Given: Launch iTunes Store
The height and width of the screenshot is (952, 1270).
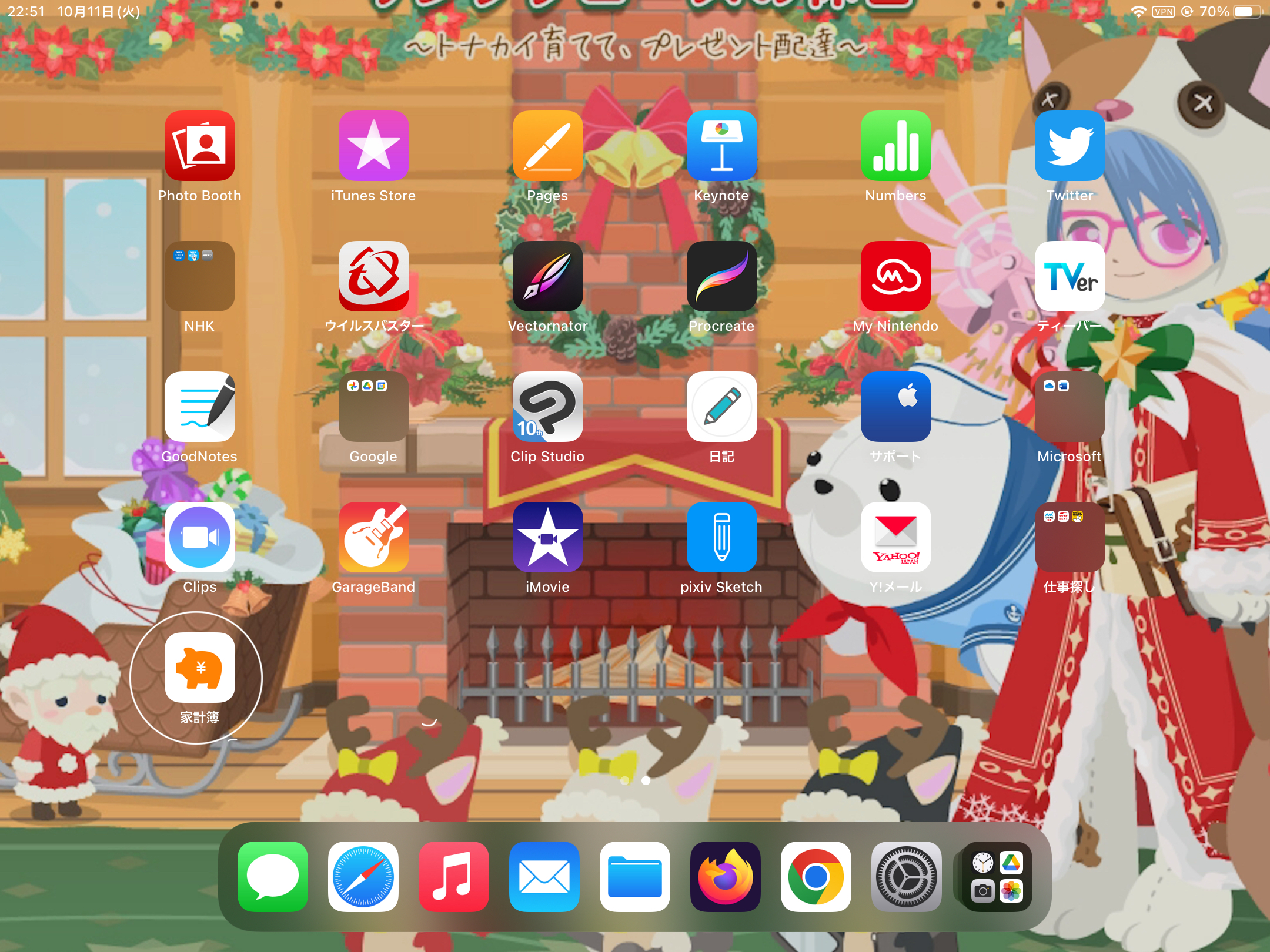Looking at the screenshot, I should coord(373,146).
